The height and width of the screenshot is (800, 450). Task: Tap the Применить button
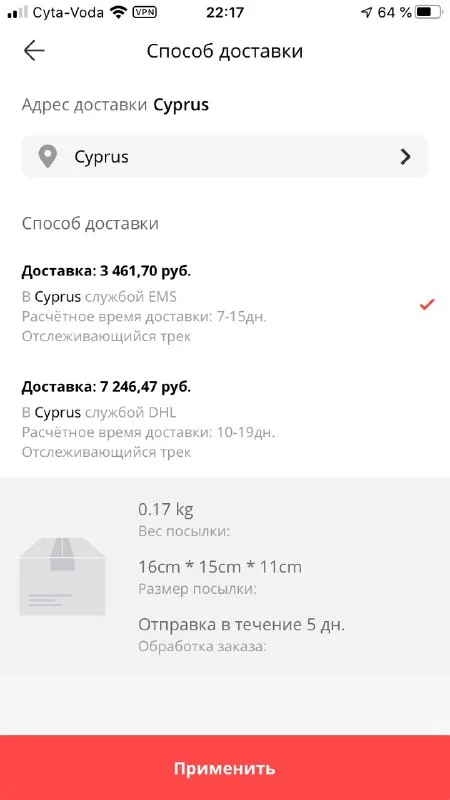(x=225, y=767)
